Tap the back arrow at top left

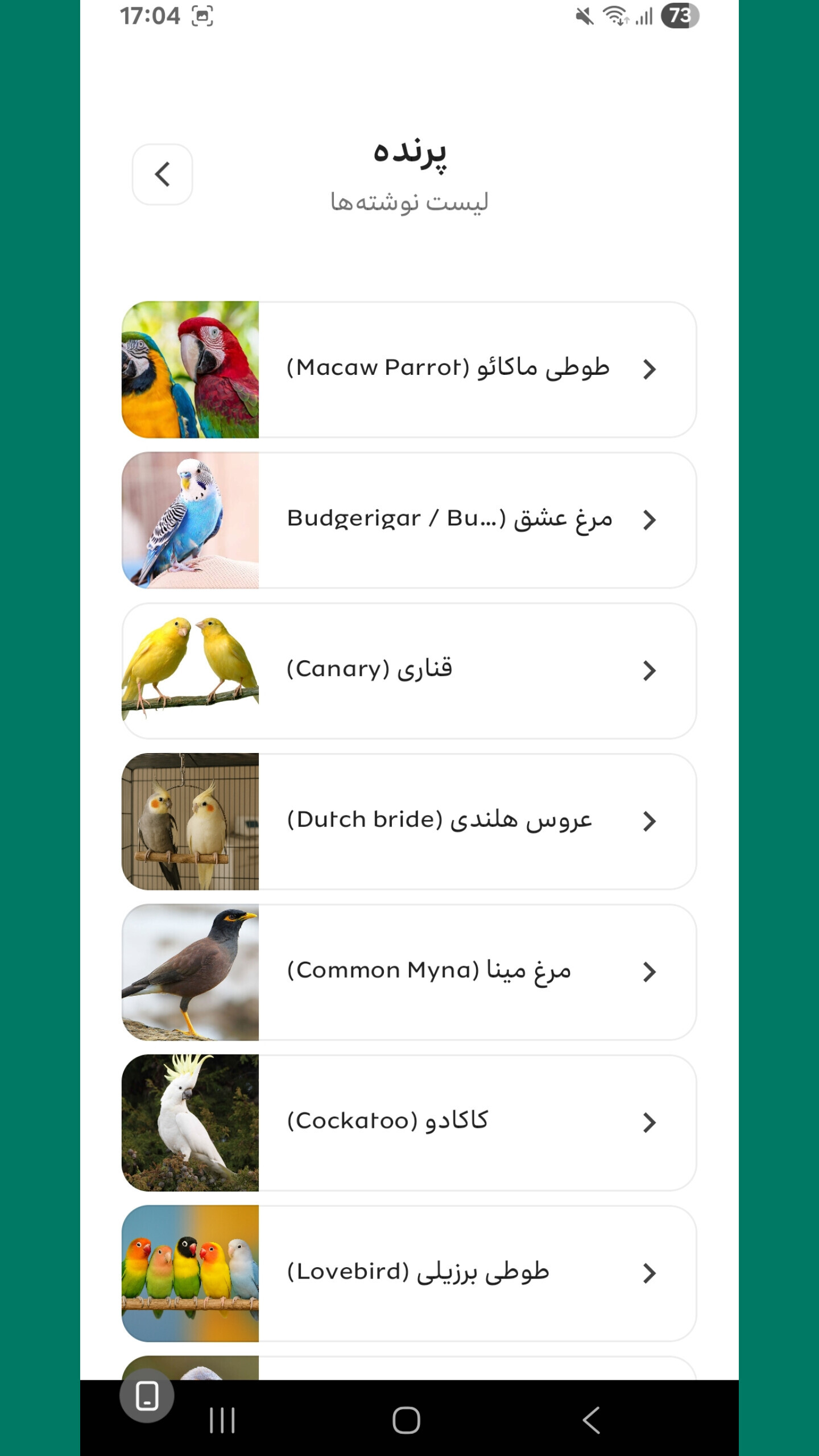[x=162, y=174]
